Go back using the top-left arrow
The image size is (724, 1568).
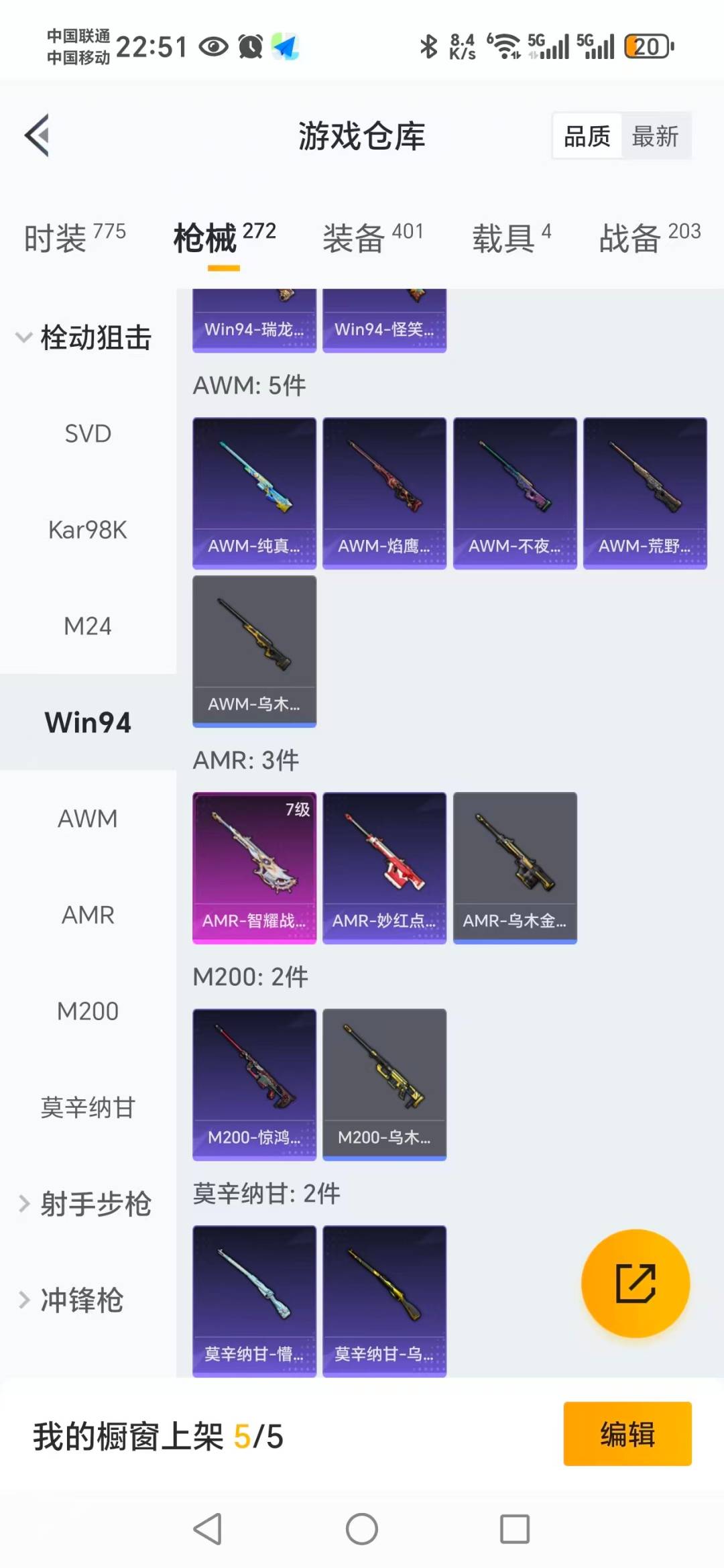(x=38, y=135)
